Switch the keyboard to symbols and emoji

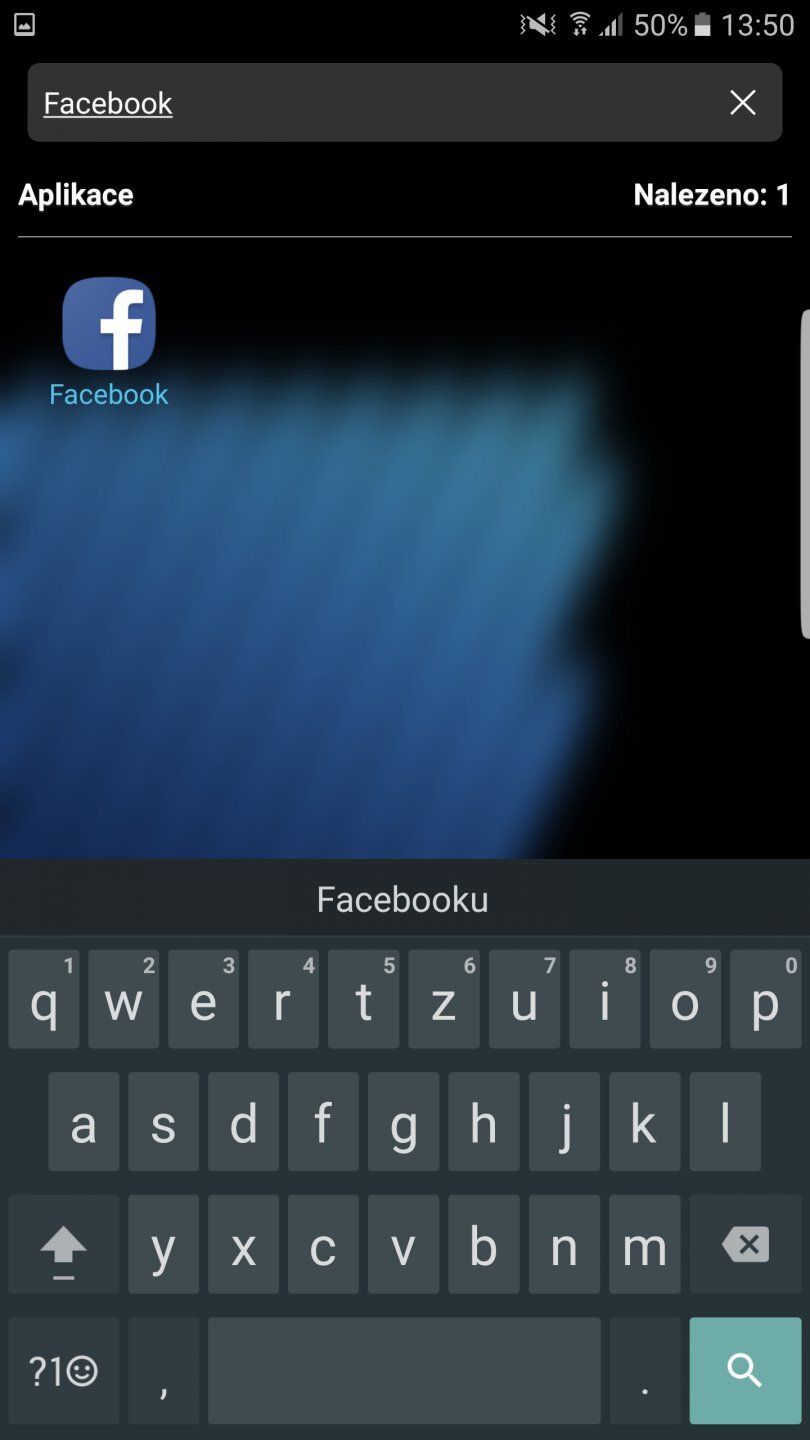(x=63, y=1370)
